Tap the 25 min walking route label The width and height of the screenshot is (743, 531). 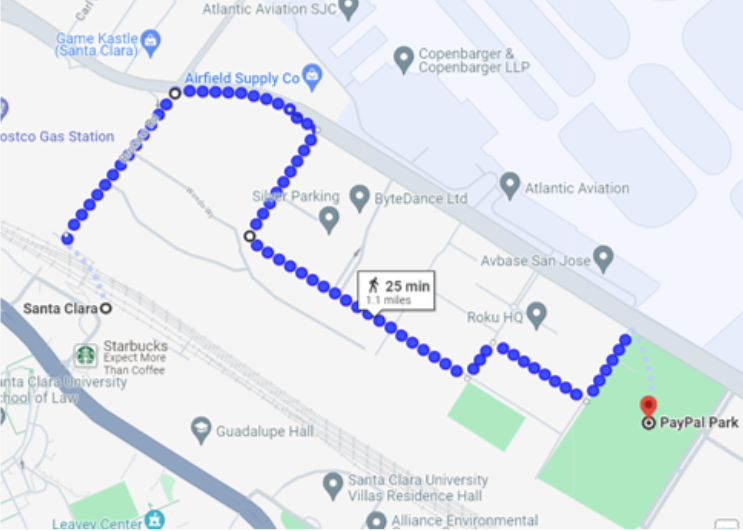point(397,290)
